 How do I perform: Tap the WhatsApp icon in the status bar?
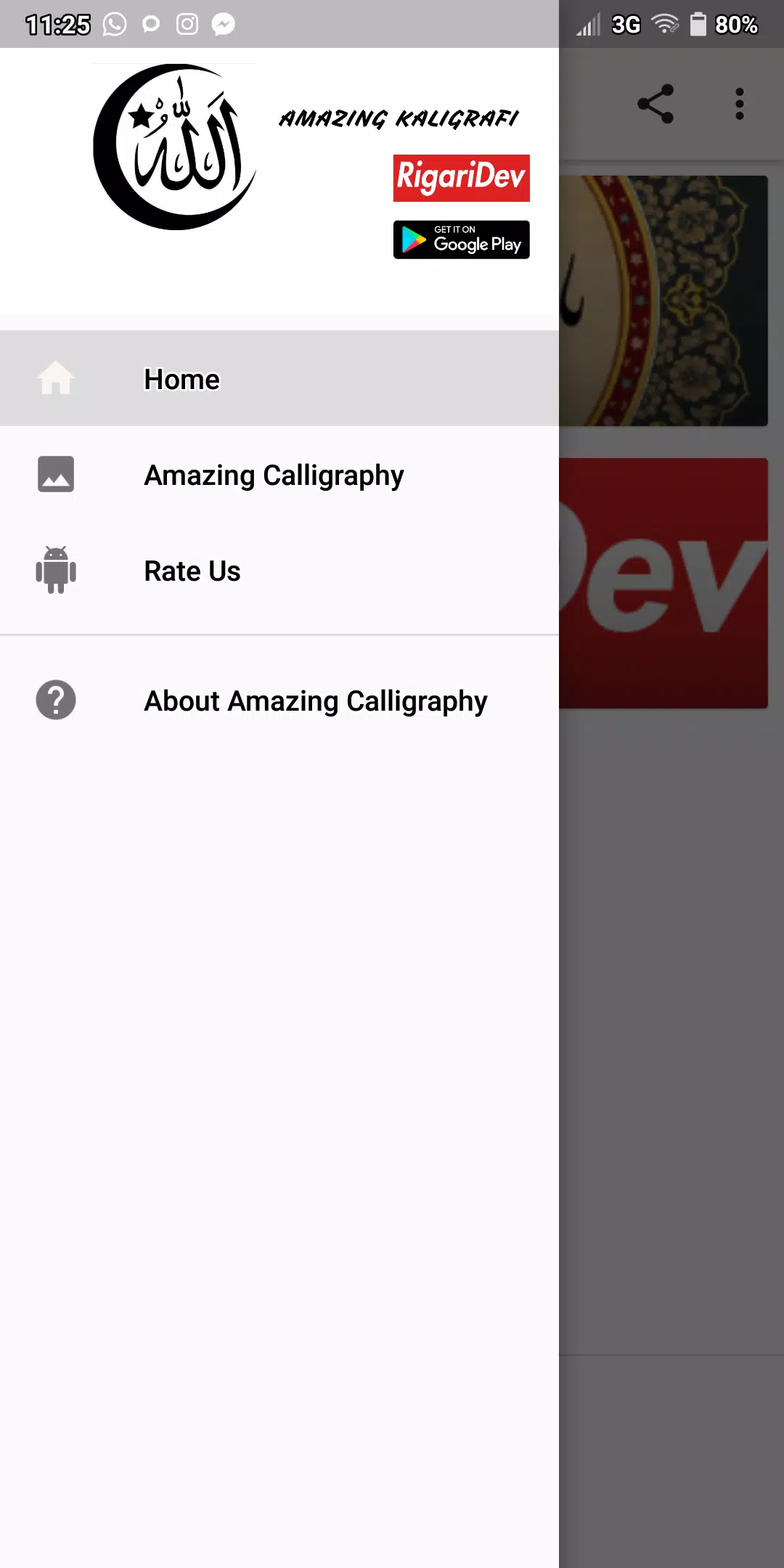point(113,24)
